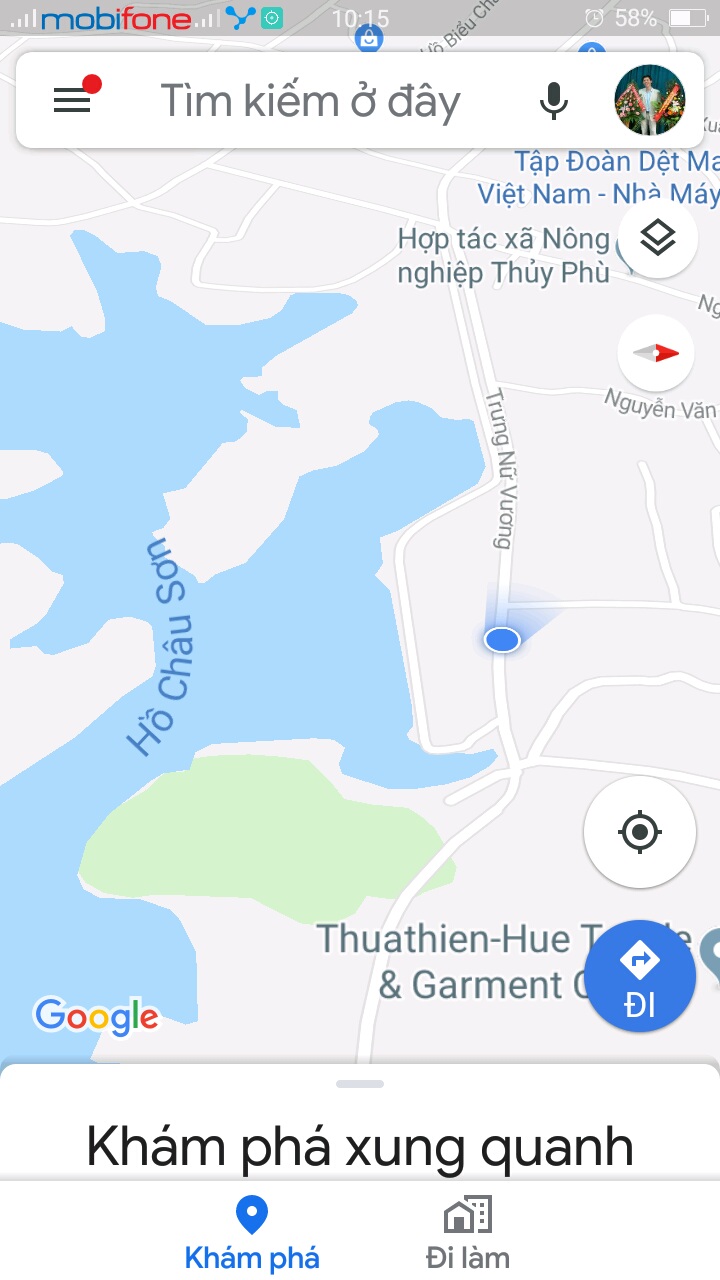Open the map layers selector
Viewport: 720px width, 1280px height.
(657, 238)
